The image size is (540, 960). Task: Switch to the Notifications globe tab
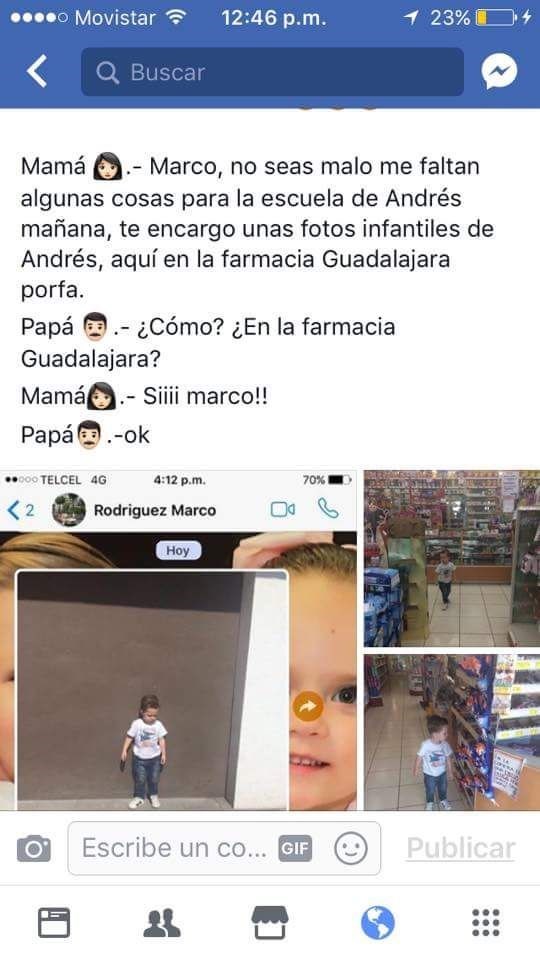[x=378, y=923]
